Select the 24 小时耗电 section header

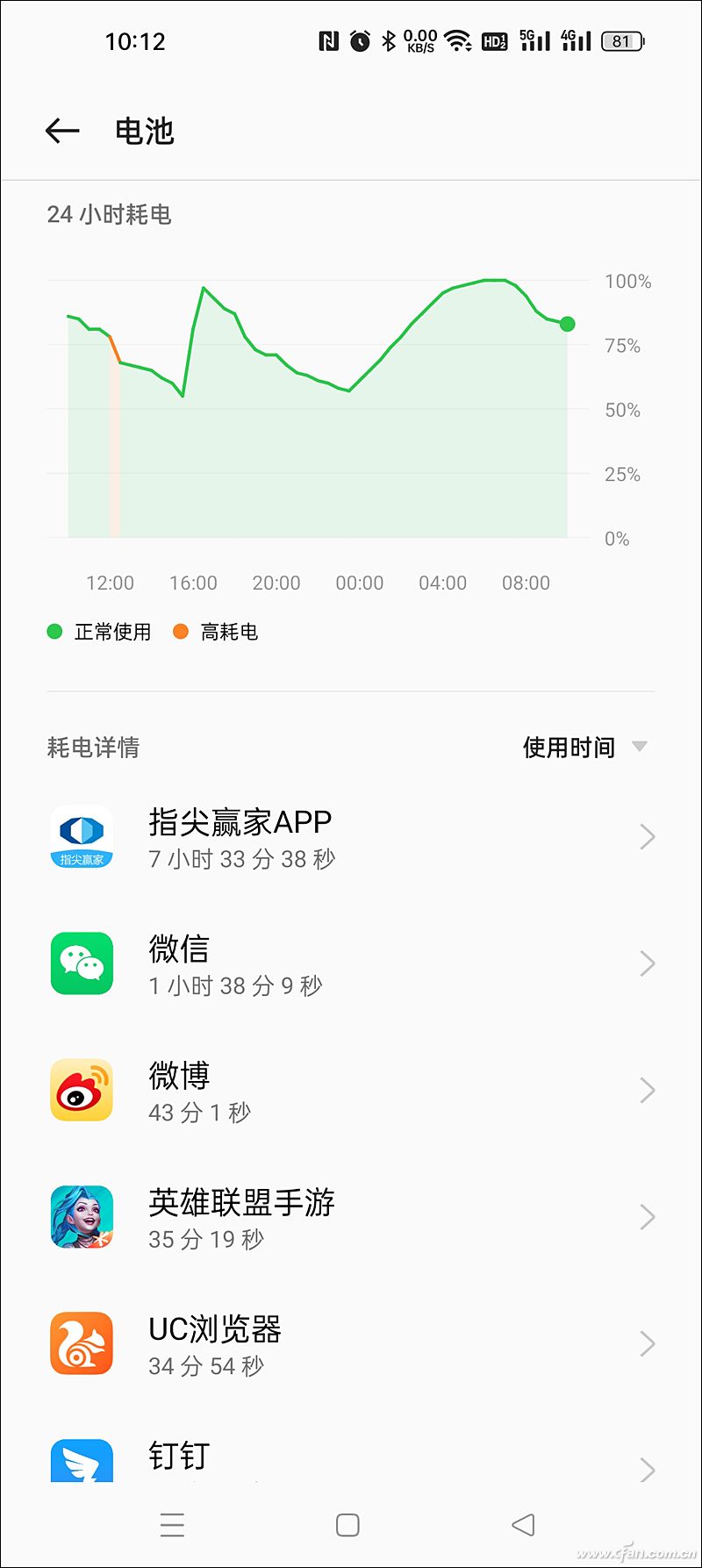pyautogui.click(x=111, y=215)
